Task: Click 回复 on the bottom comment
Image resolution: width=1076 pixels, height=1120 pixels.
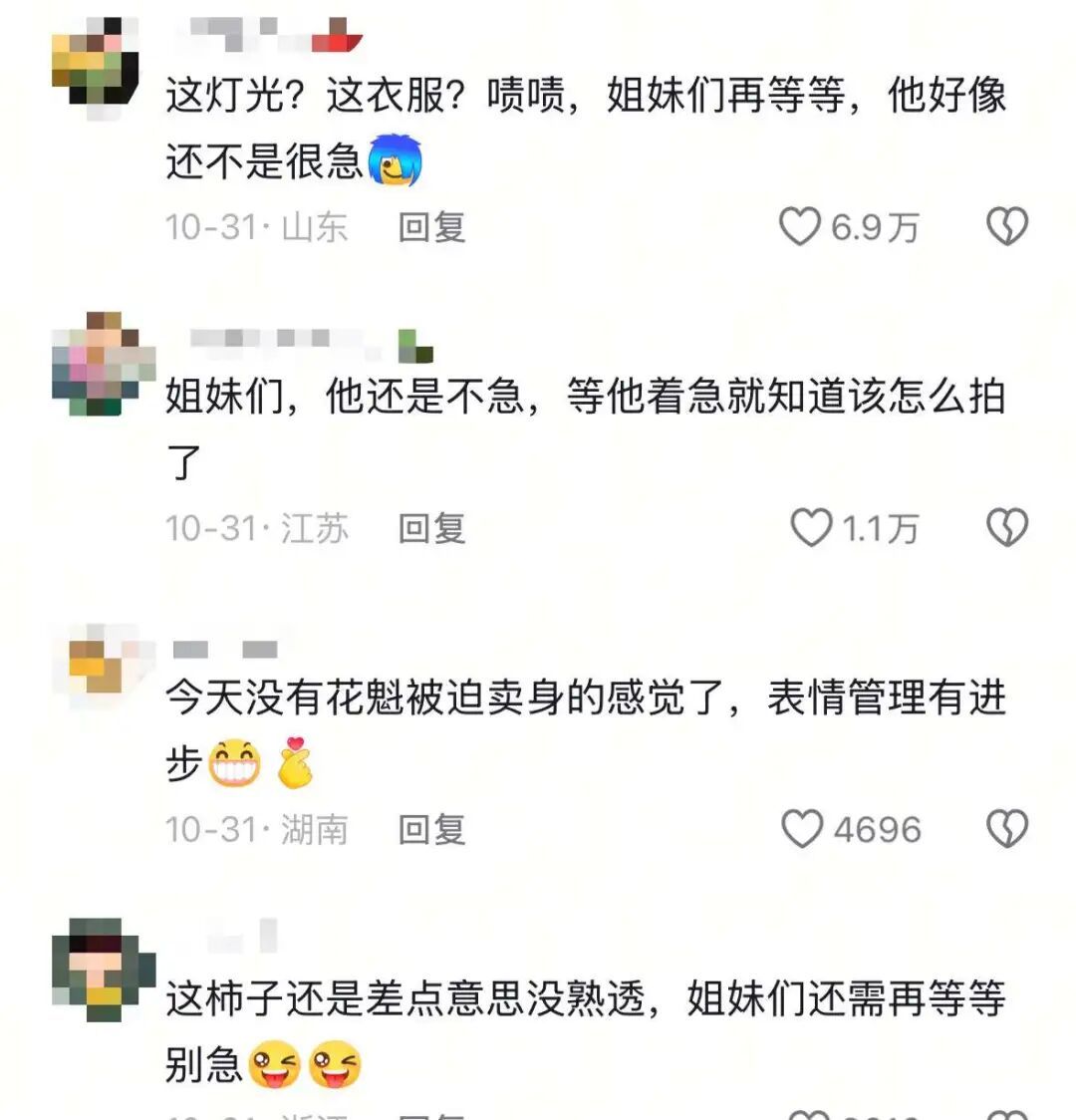Action: [432, 1116]
